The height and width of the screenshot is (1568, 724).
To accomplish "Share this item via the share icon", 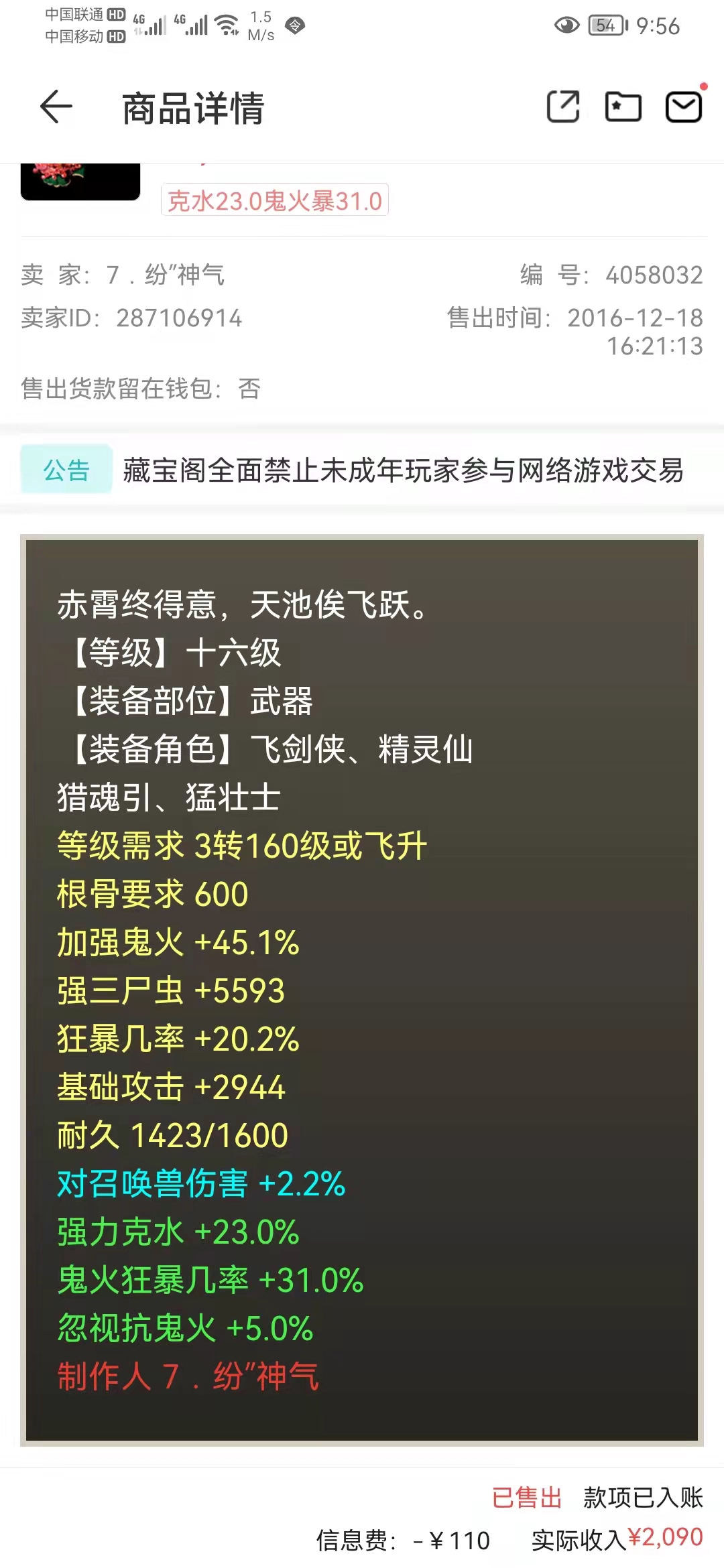I will (x=563, y=107).
